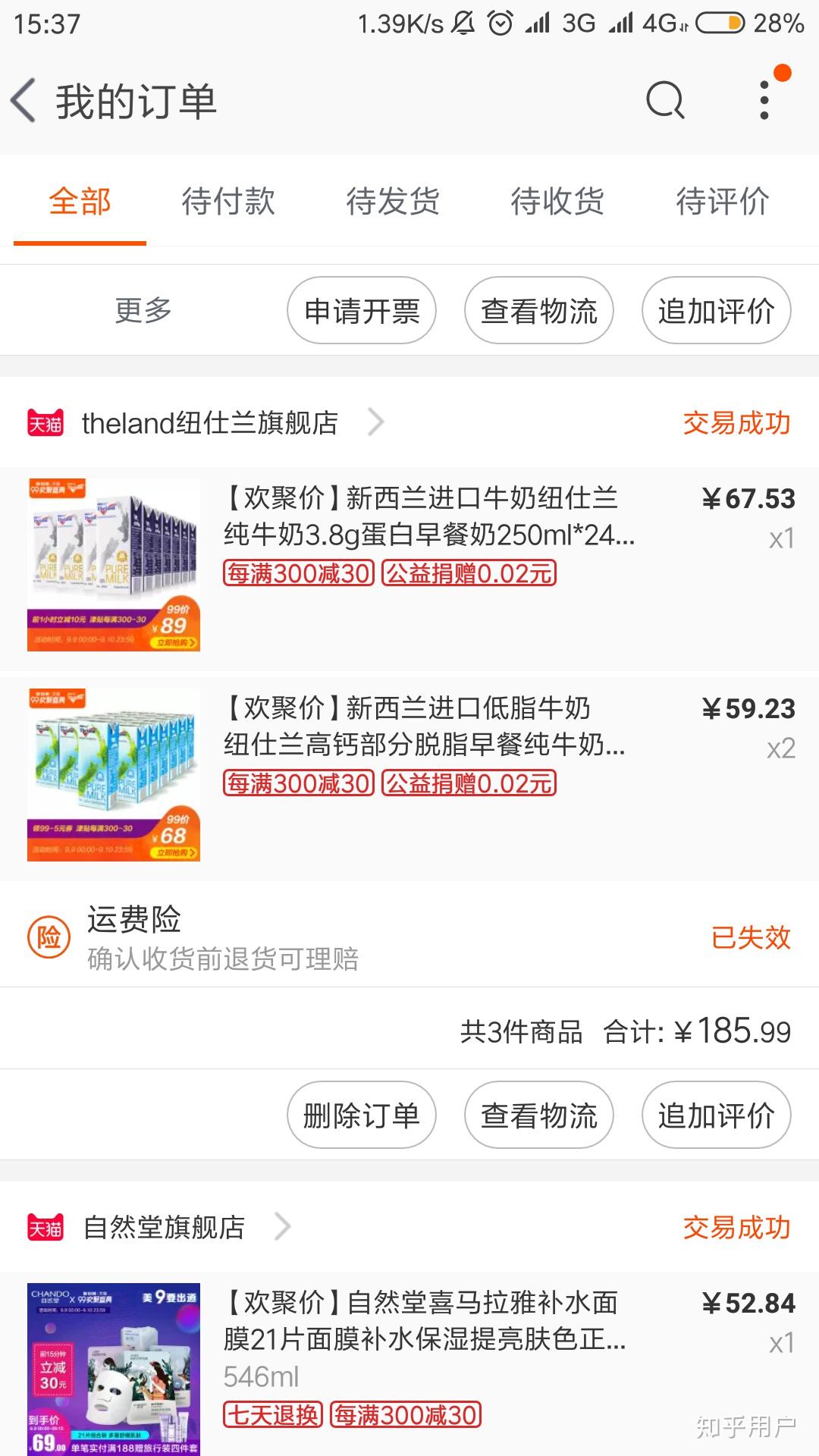The image size is (819, 1456).
Task: Tap 更多 for more order actions
Action: [x=143, y=310]
